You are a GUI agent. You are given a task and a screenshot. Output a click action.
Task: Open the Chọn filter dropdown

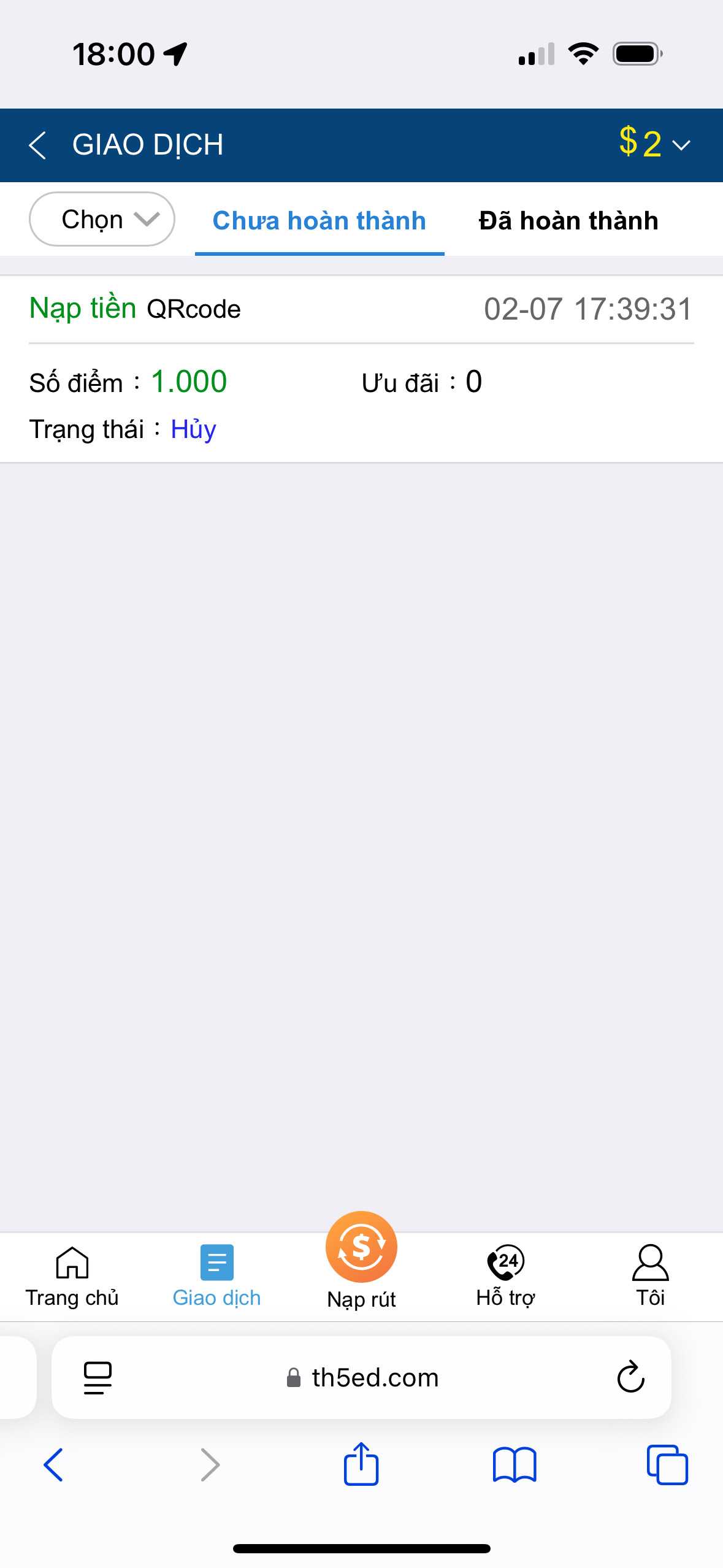(x=102, y=220)
